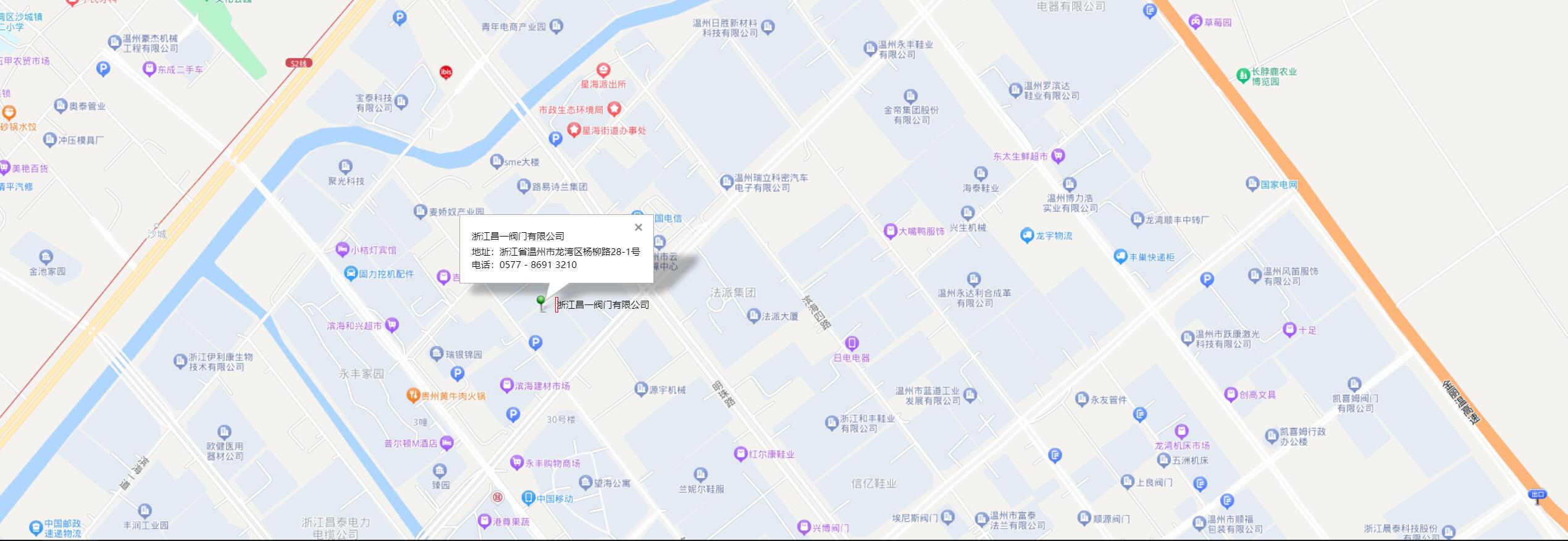This screenshot has height=541, width=1568.
Task: Close the 浙江昌一阀门有限公司 info window
Action: click(x=639, y=227)
